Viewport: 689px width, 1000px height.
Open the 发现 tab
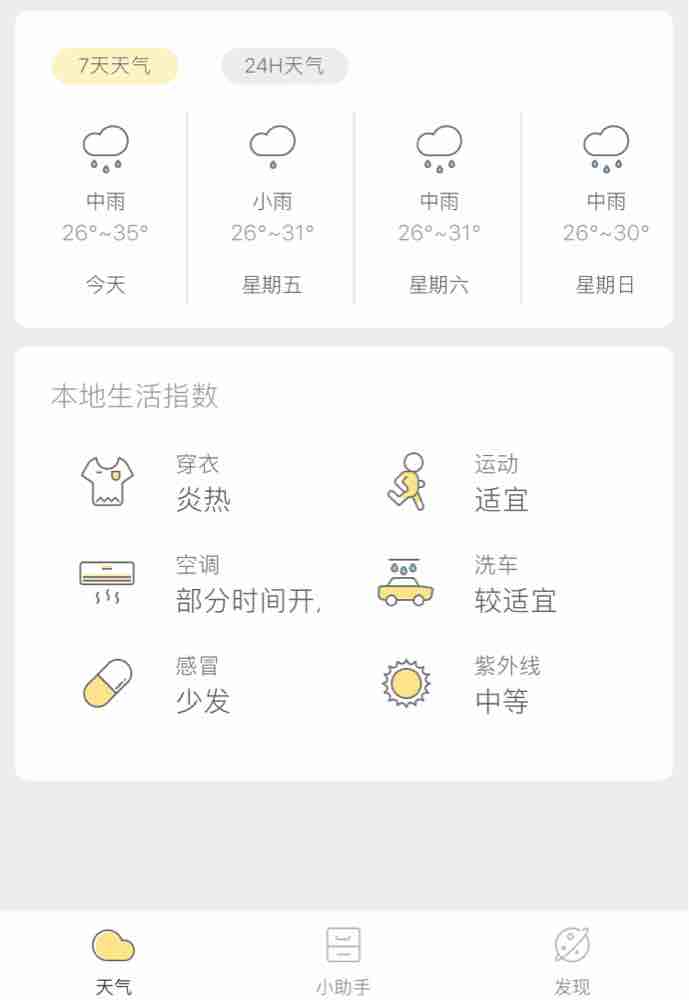coord(572,960)
